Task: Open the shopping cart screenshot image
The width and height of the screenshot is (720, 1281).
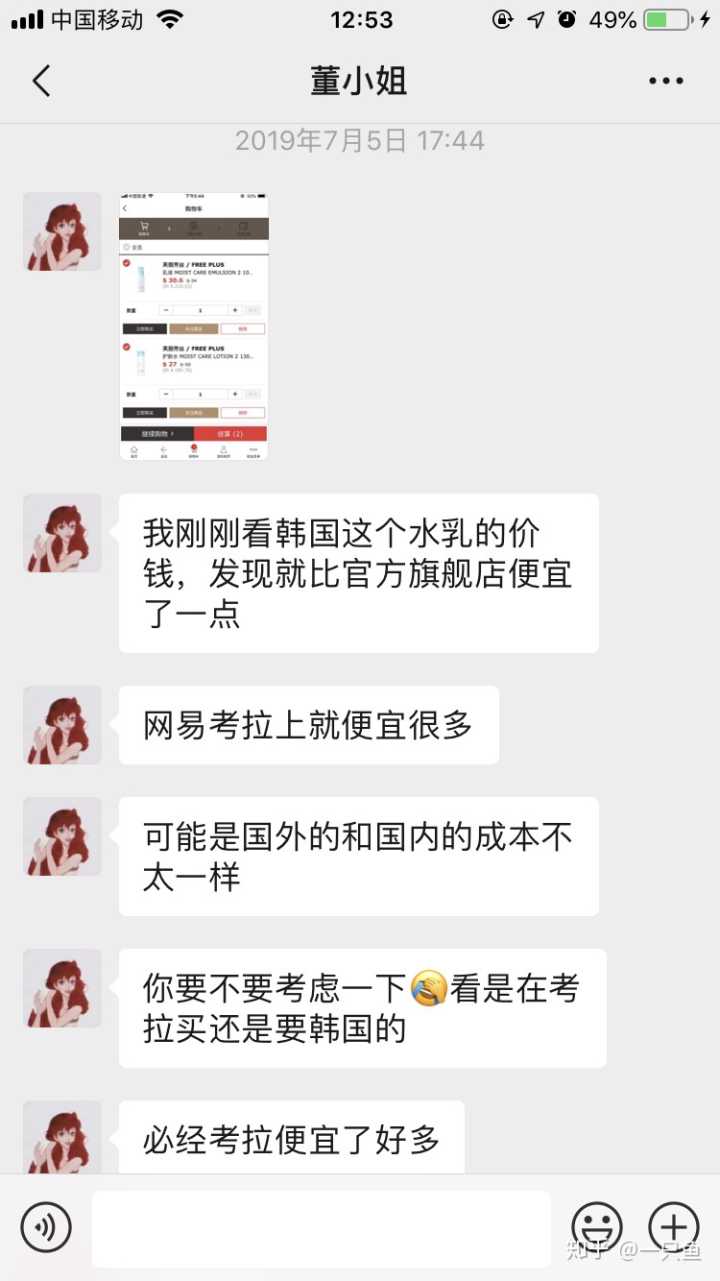Action: [x=194, y=326]
